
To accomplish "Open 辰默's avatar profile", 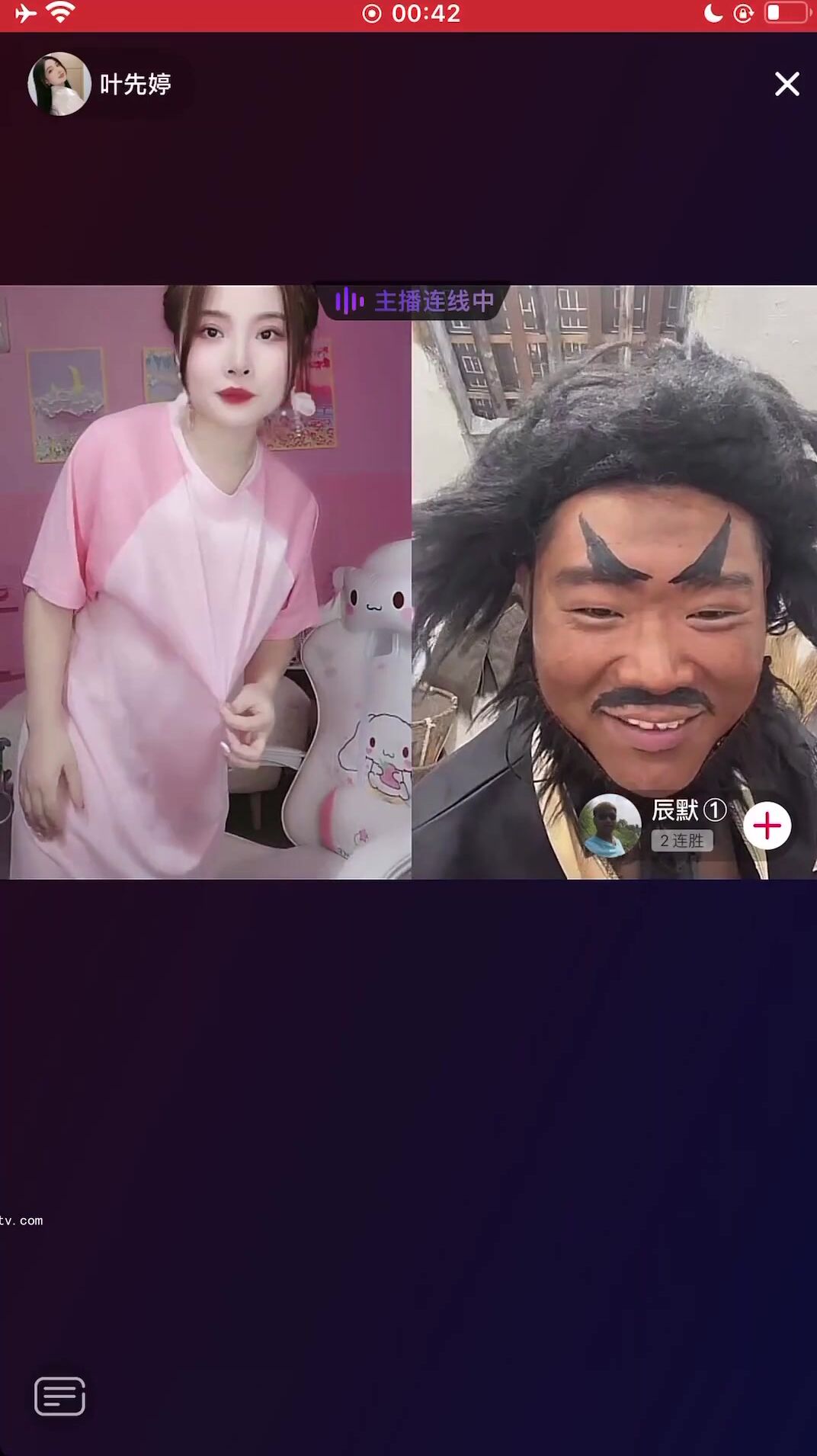I will coord(609,826).
